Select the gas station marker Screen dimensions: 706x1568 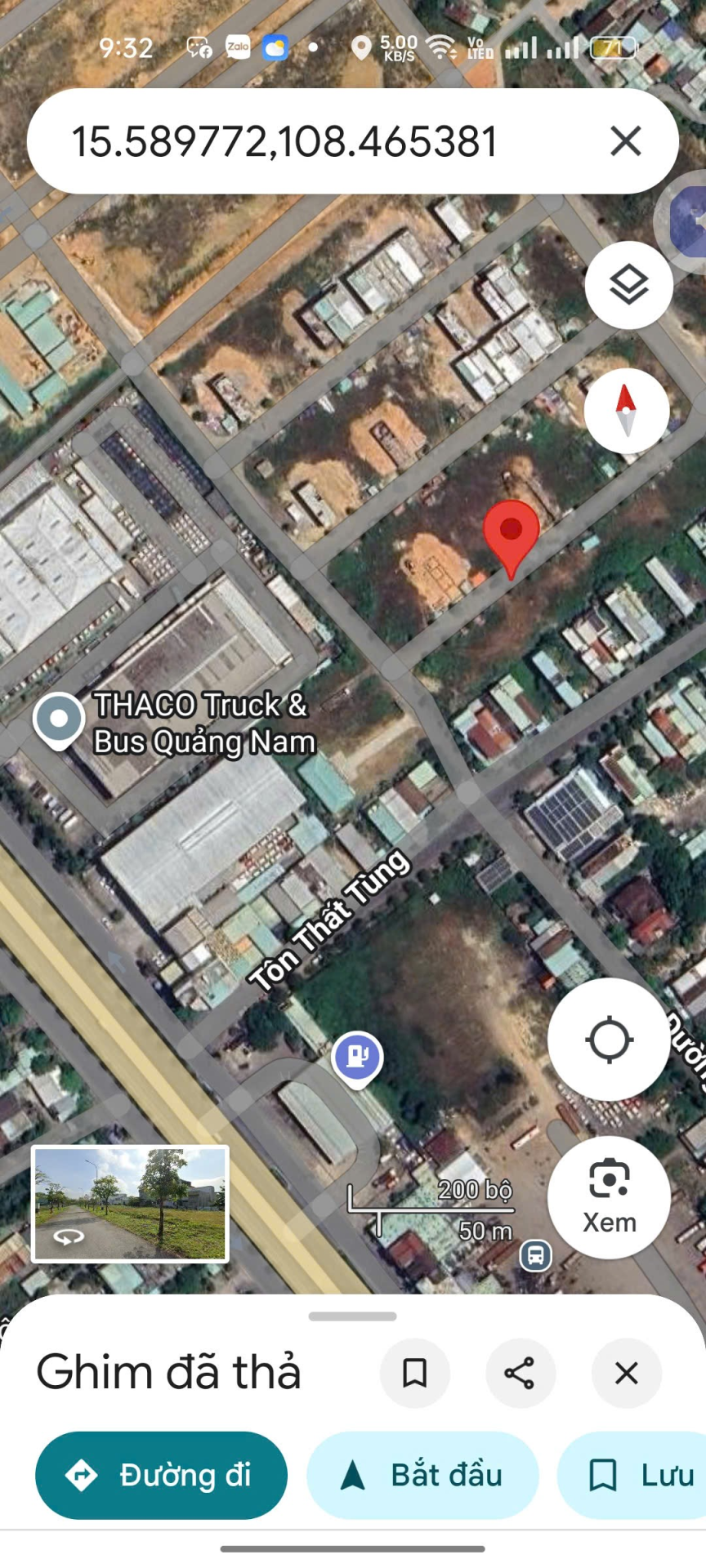357,1057
